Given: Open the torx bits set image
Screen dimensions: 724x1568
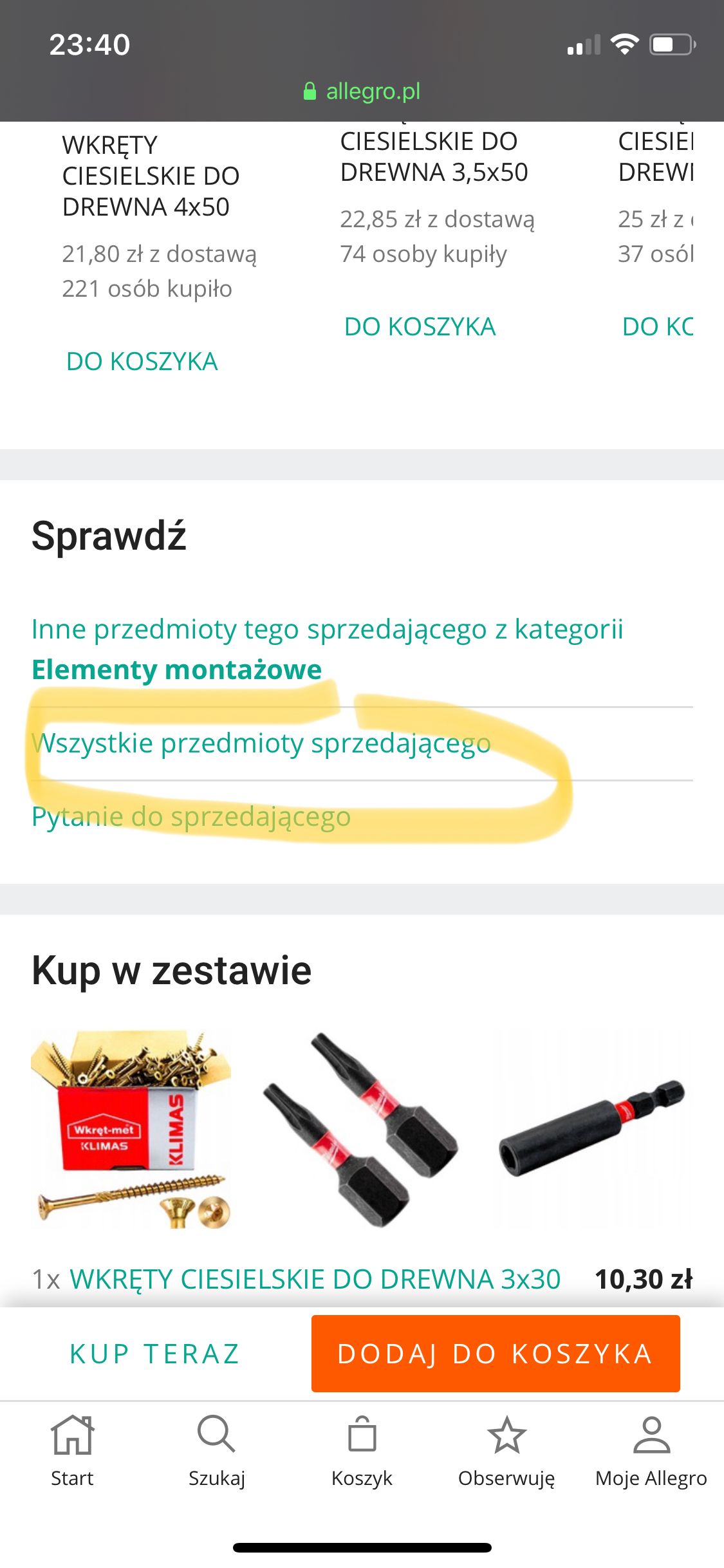Looking at the screenshot, I should 360,1130.
